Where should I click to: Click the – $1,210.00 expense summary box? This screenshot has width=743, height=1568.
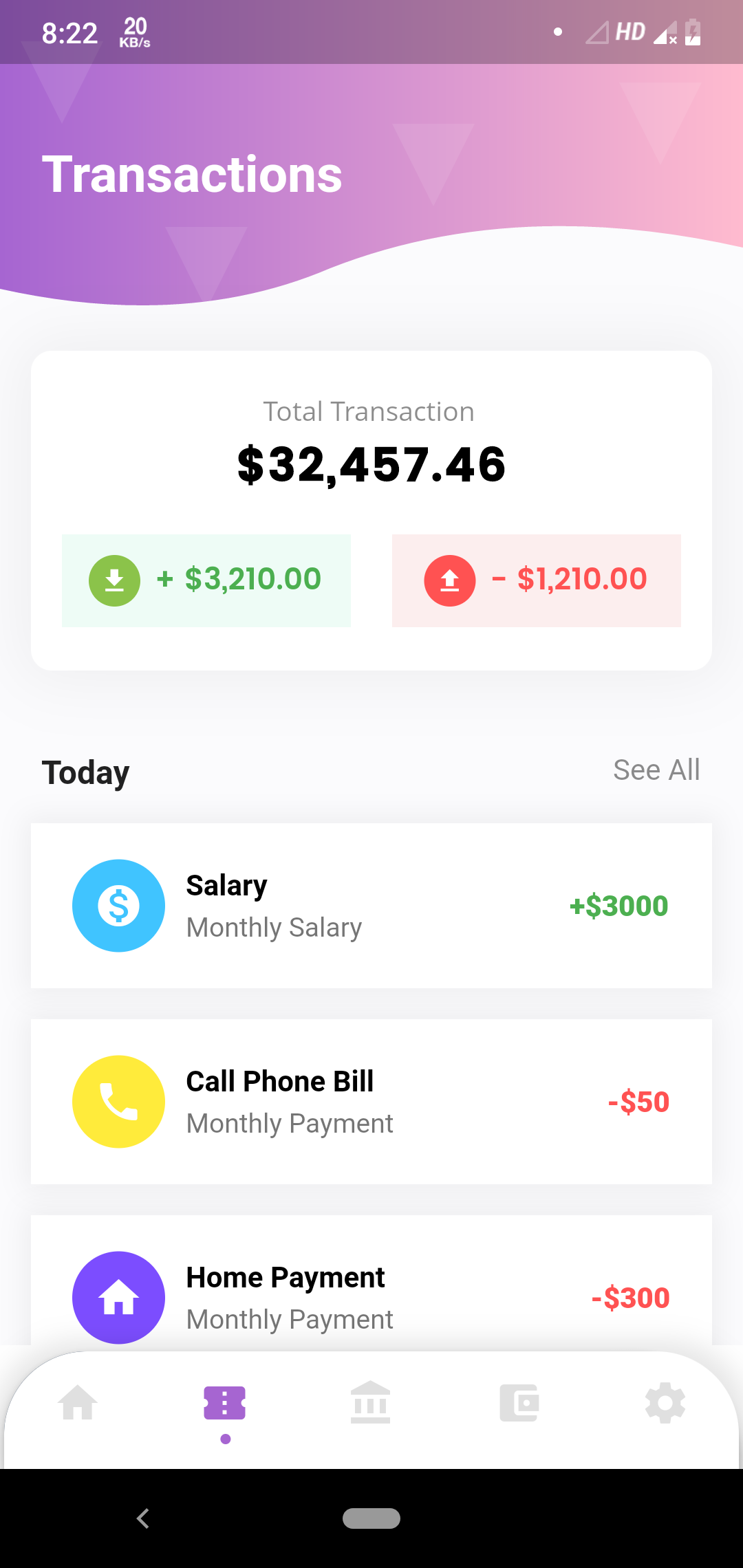(536, 581)
